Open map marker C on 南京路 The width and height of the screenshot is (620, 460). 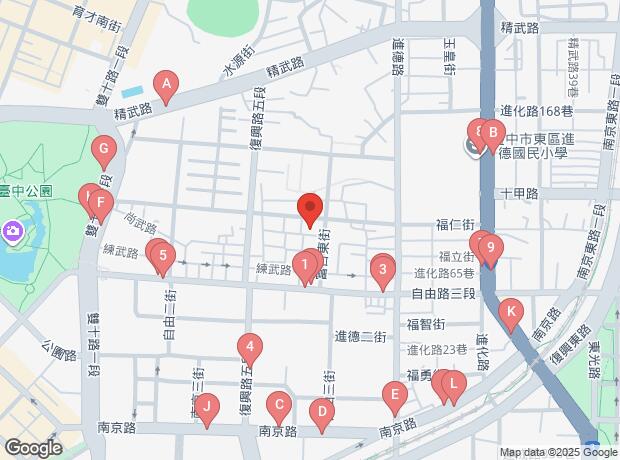click(279, 408)
